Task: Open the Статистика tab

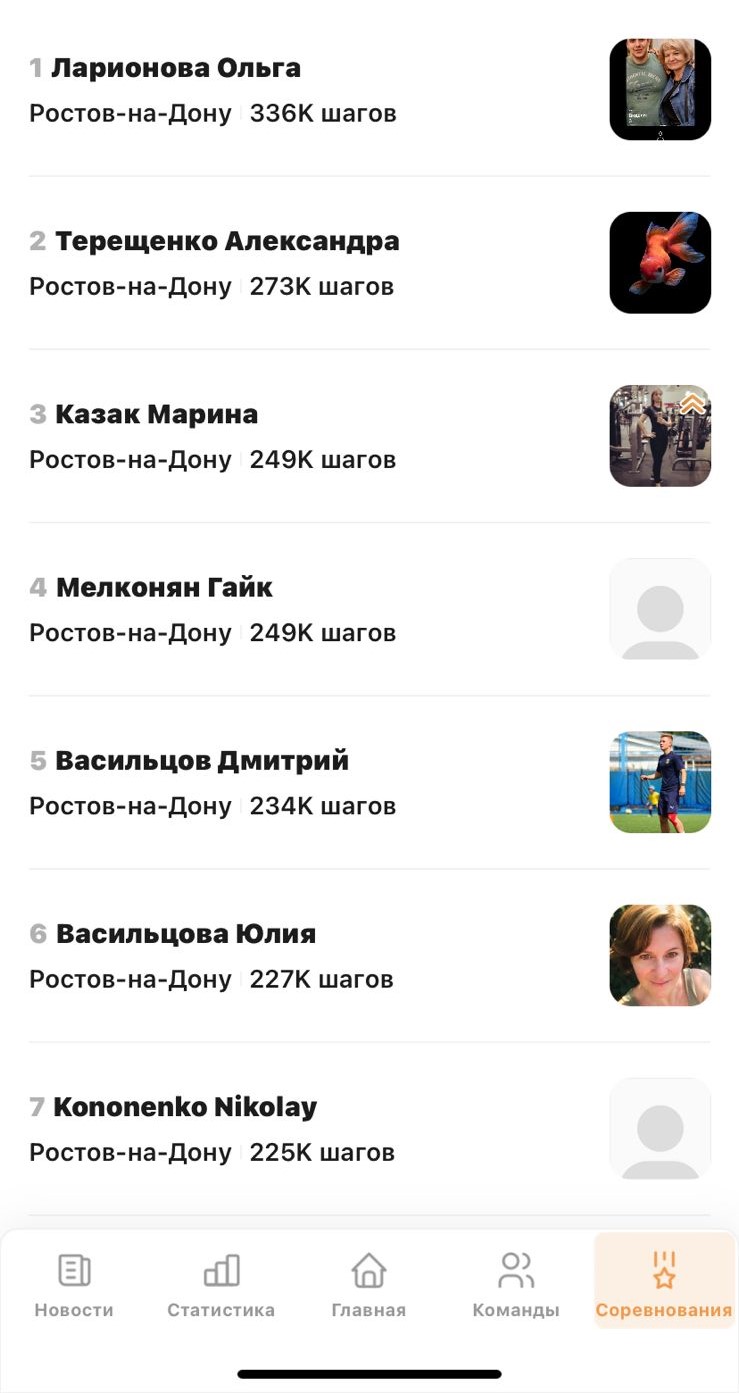Action: 221,1284
